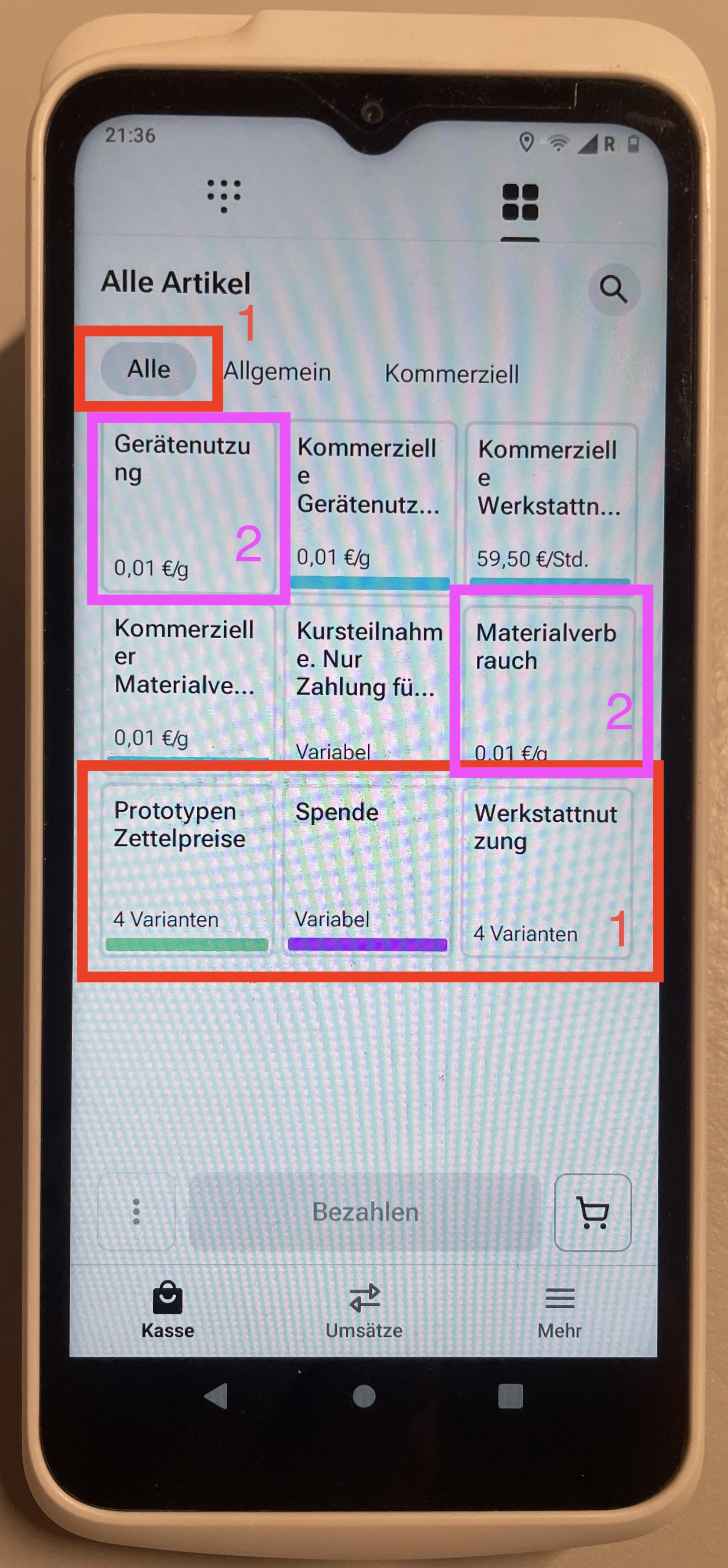Switch to the keypad view tab

224,196
